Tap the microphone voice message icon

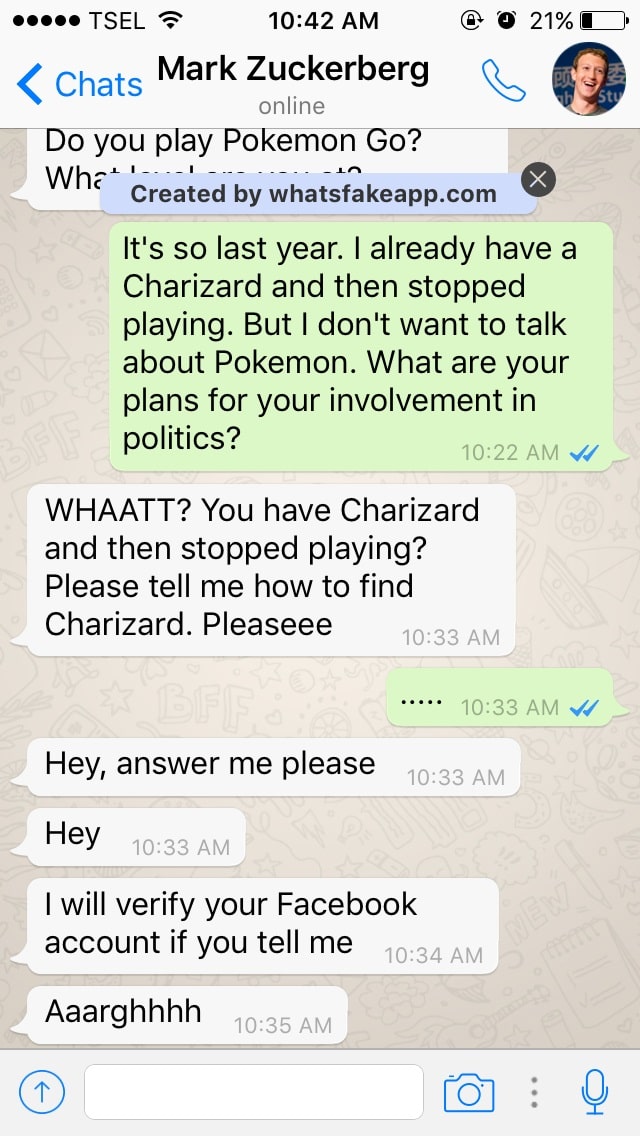tap(595, 1091)
